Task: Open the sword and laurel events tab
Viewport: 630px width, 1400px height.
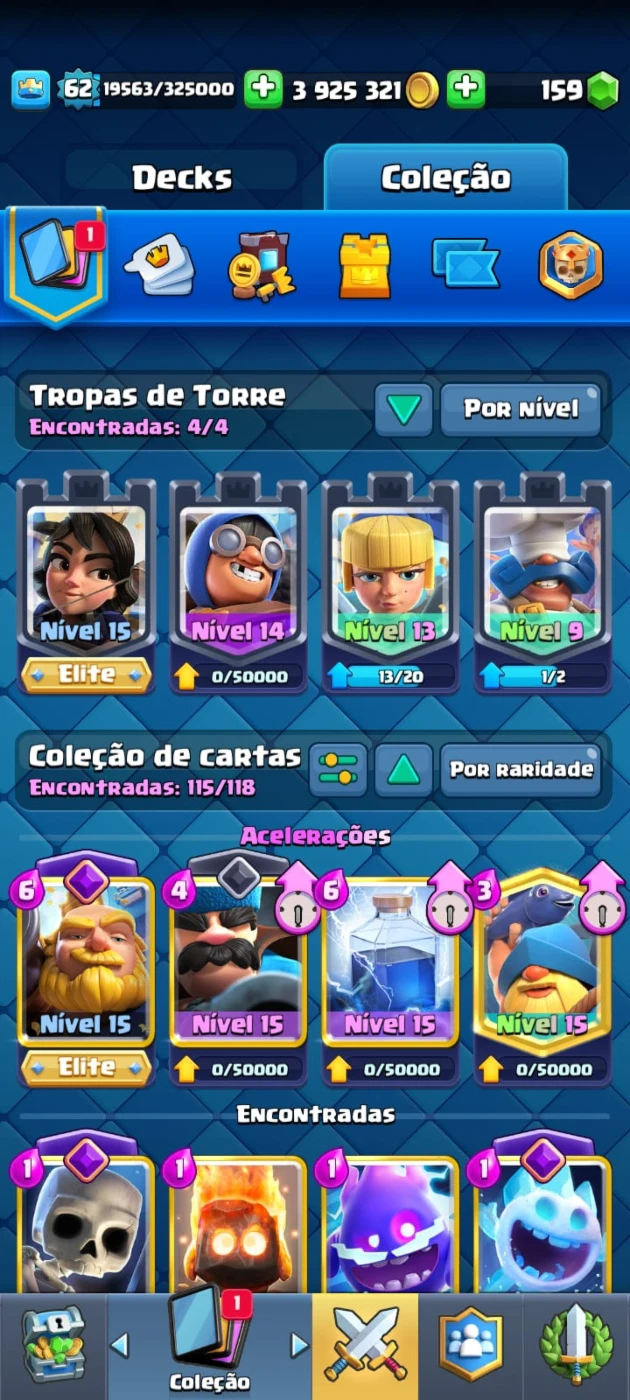Action: (576, 1346)
